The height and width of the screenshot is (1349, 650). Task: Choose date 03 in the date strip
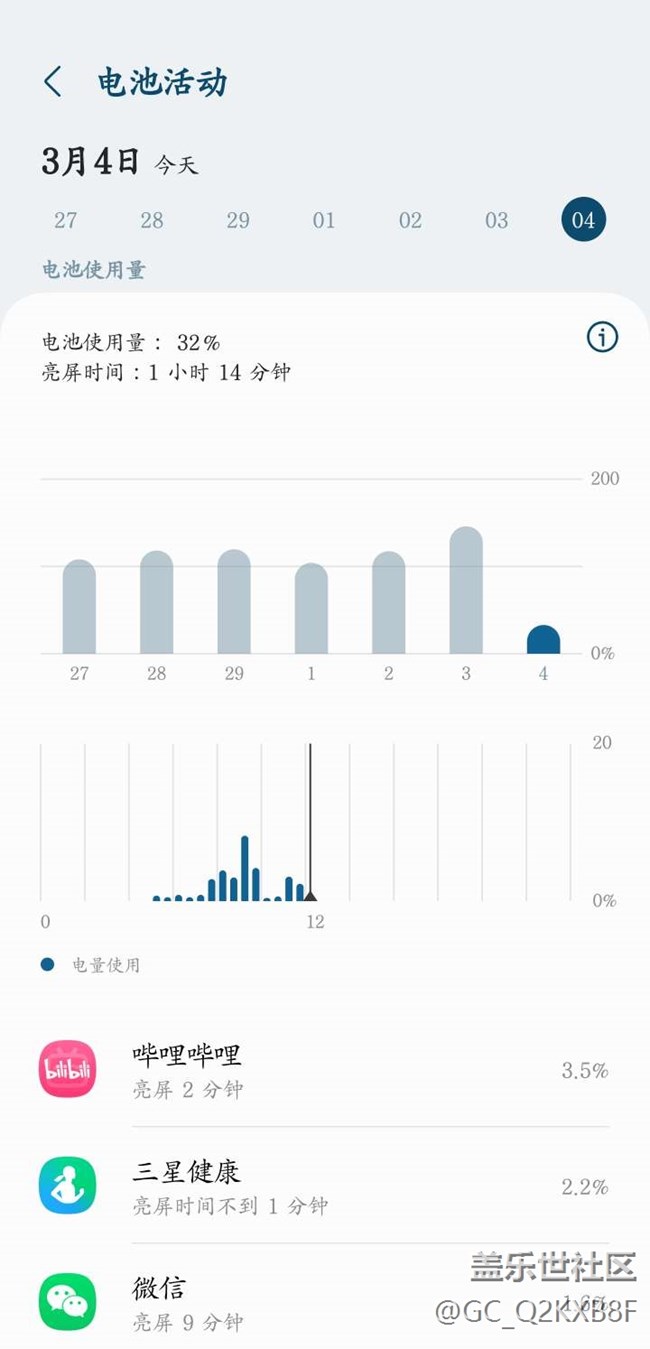[497, 220]
